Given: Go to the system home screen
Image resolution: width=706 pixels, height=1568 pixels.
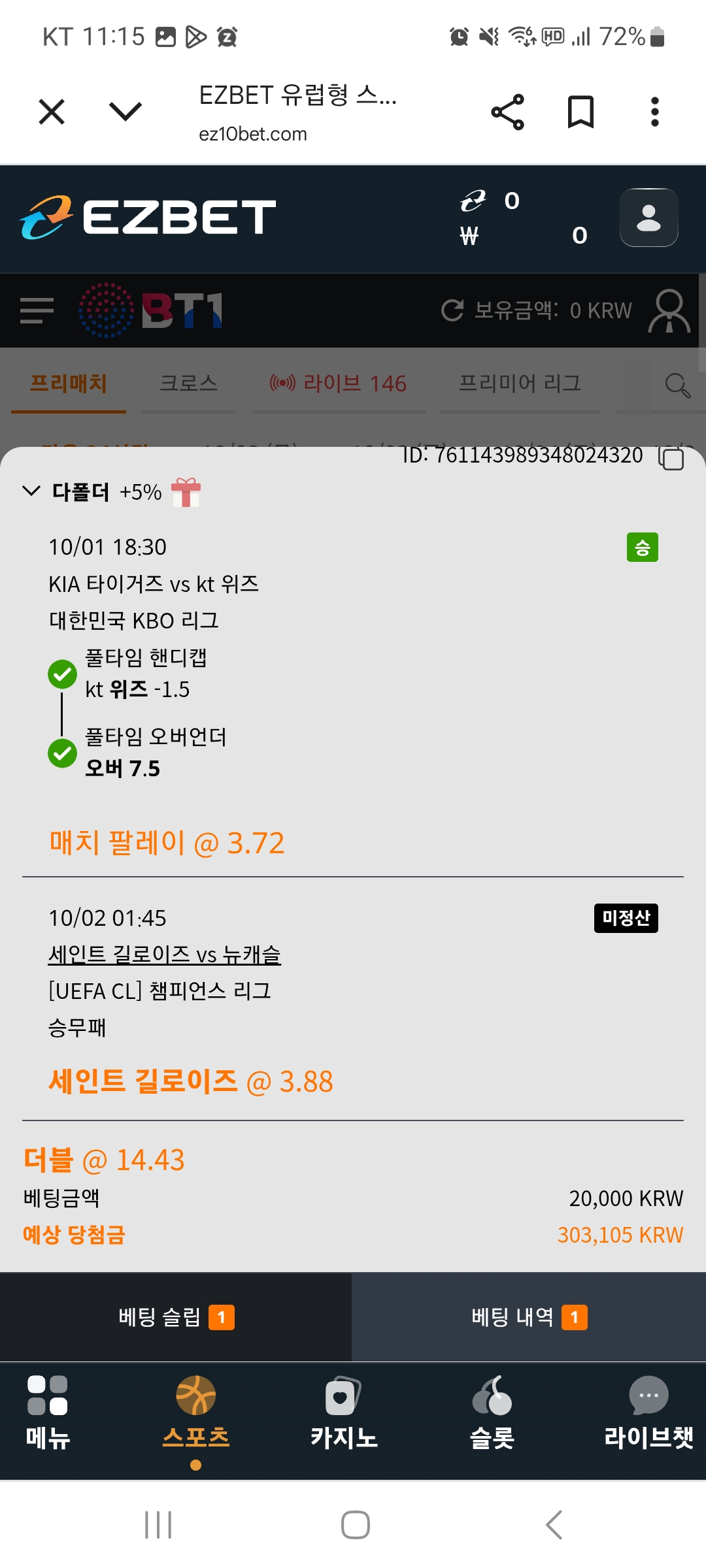Looking at the screenshot, I should tap(356, 1525).
